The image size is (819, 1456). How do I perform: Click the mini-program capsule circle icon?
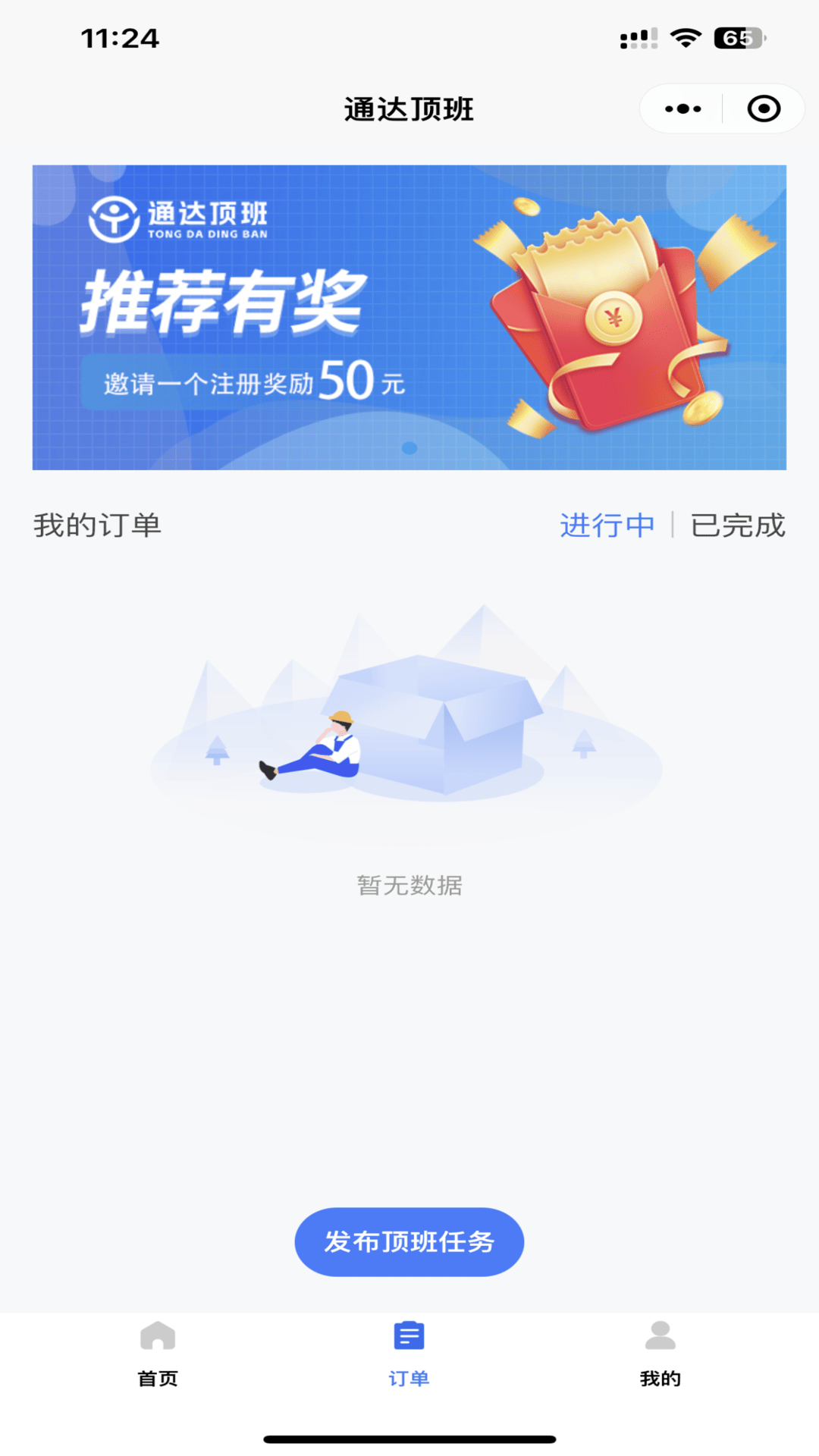(764, 108)
